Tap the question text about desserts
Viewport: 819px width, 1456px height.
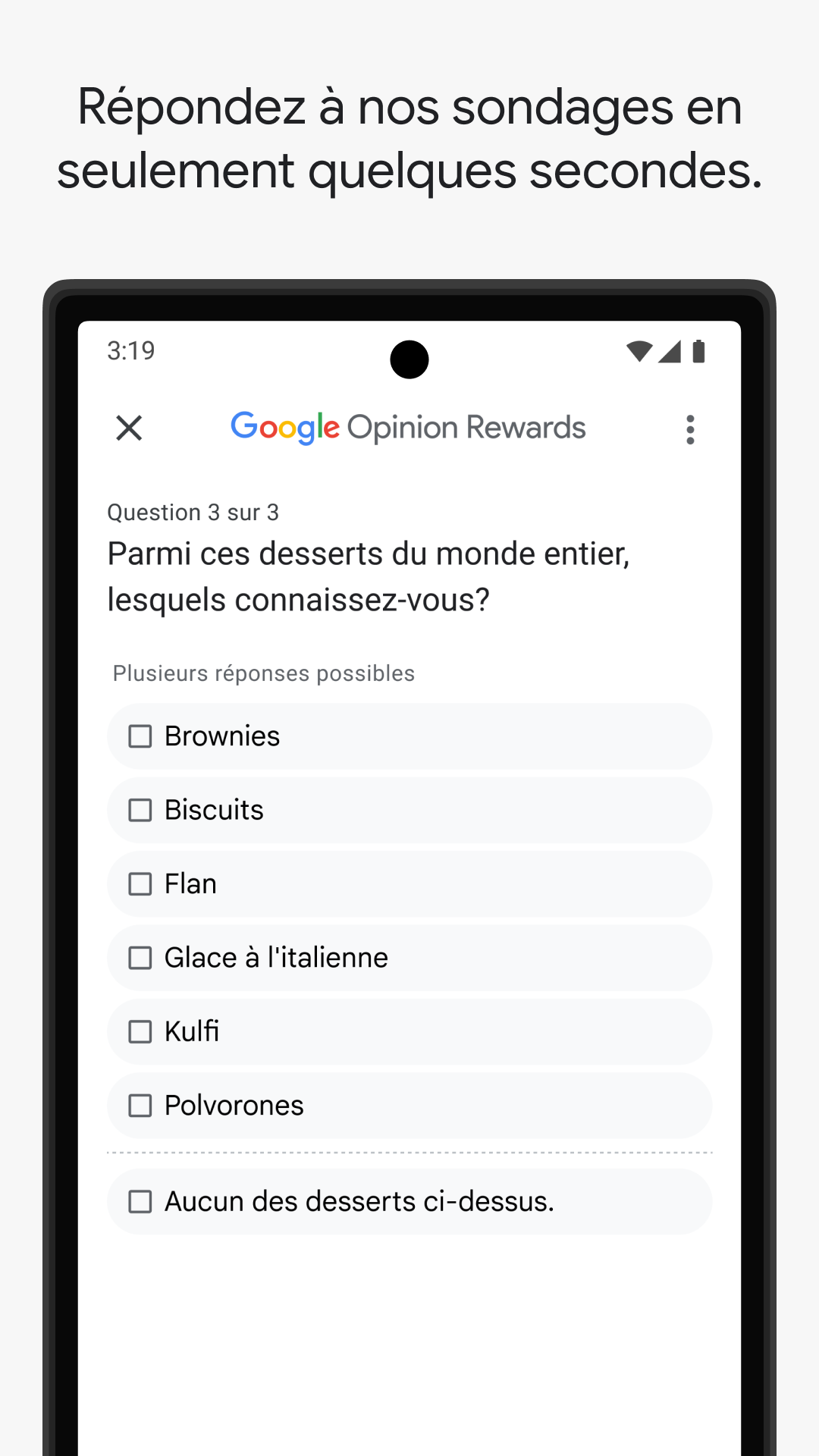pos(367,576)
